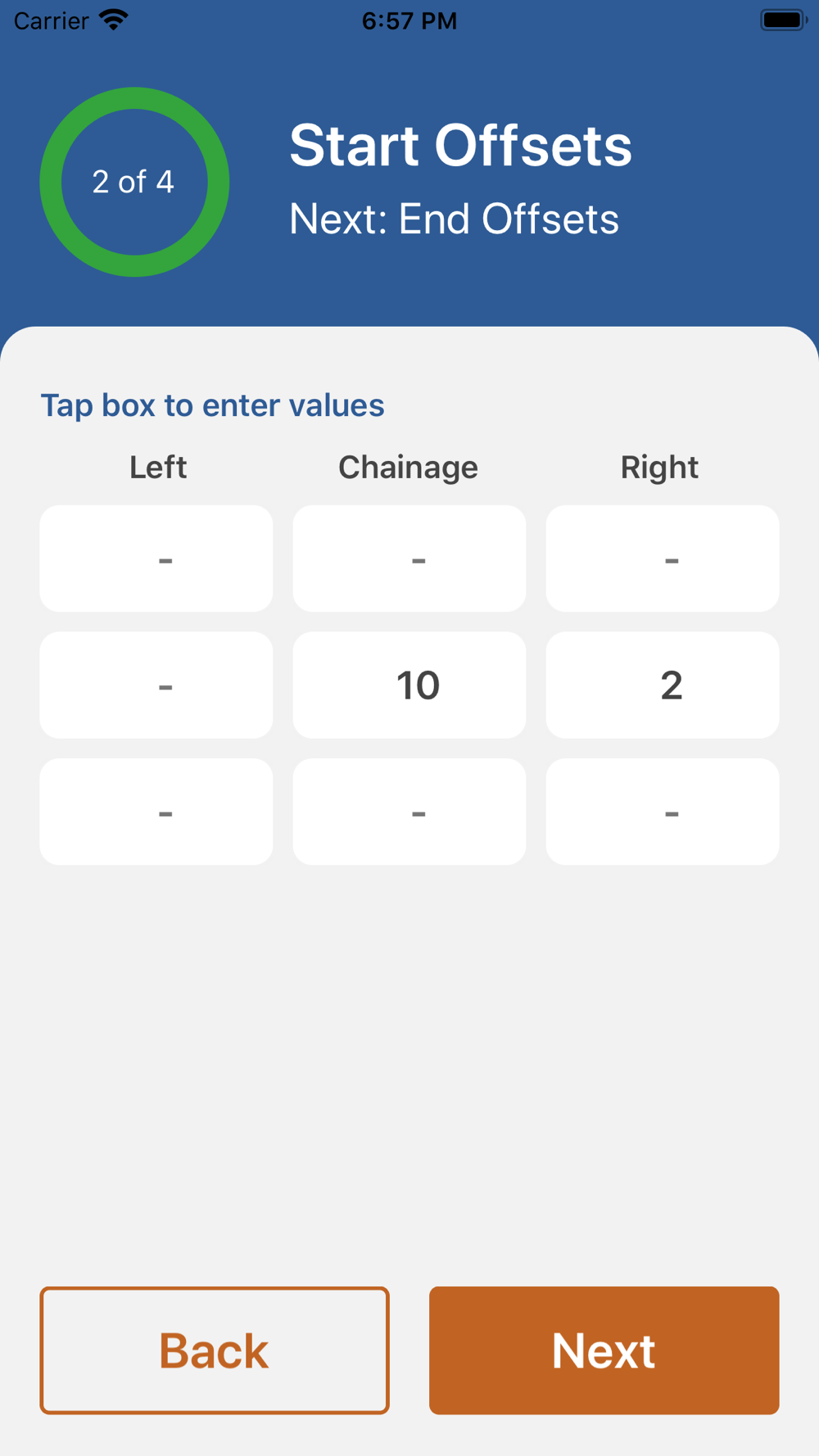Enter a value in last-row Chainage box

point(409,812)
